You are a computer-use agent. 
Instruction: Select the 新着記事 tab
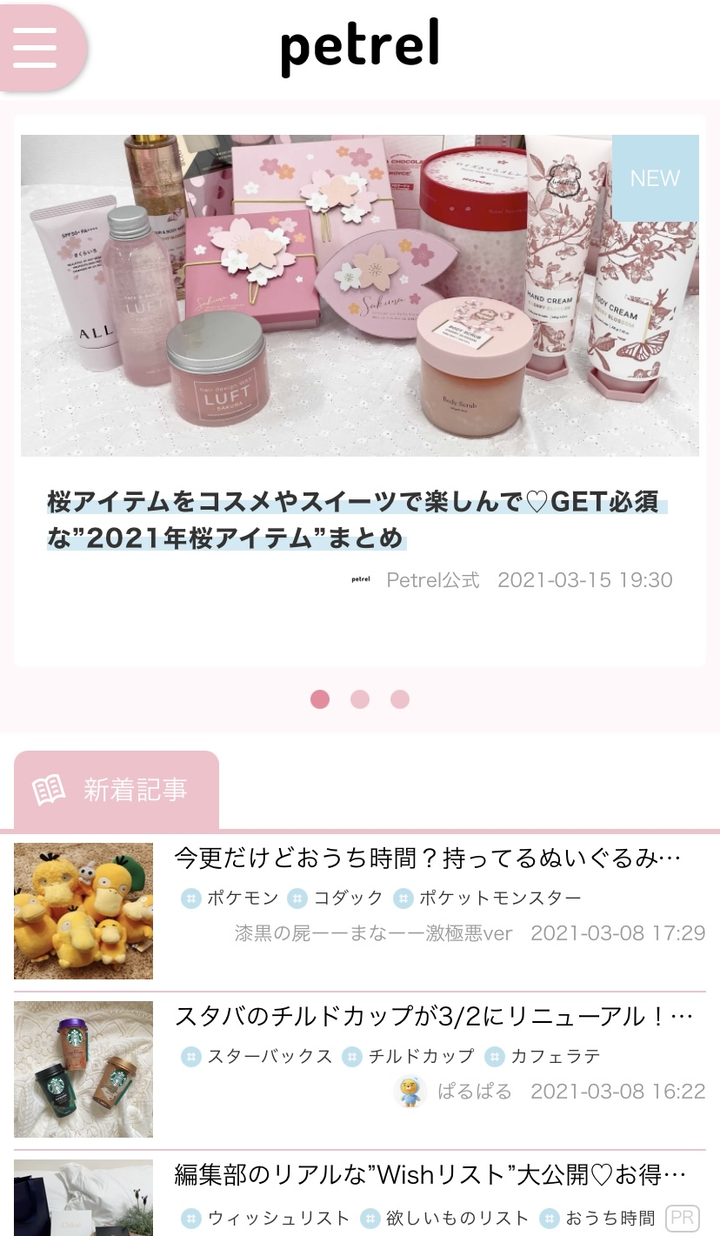coord(116,790)
